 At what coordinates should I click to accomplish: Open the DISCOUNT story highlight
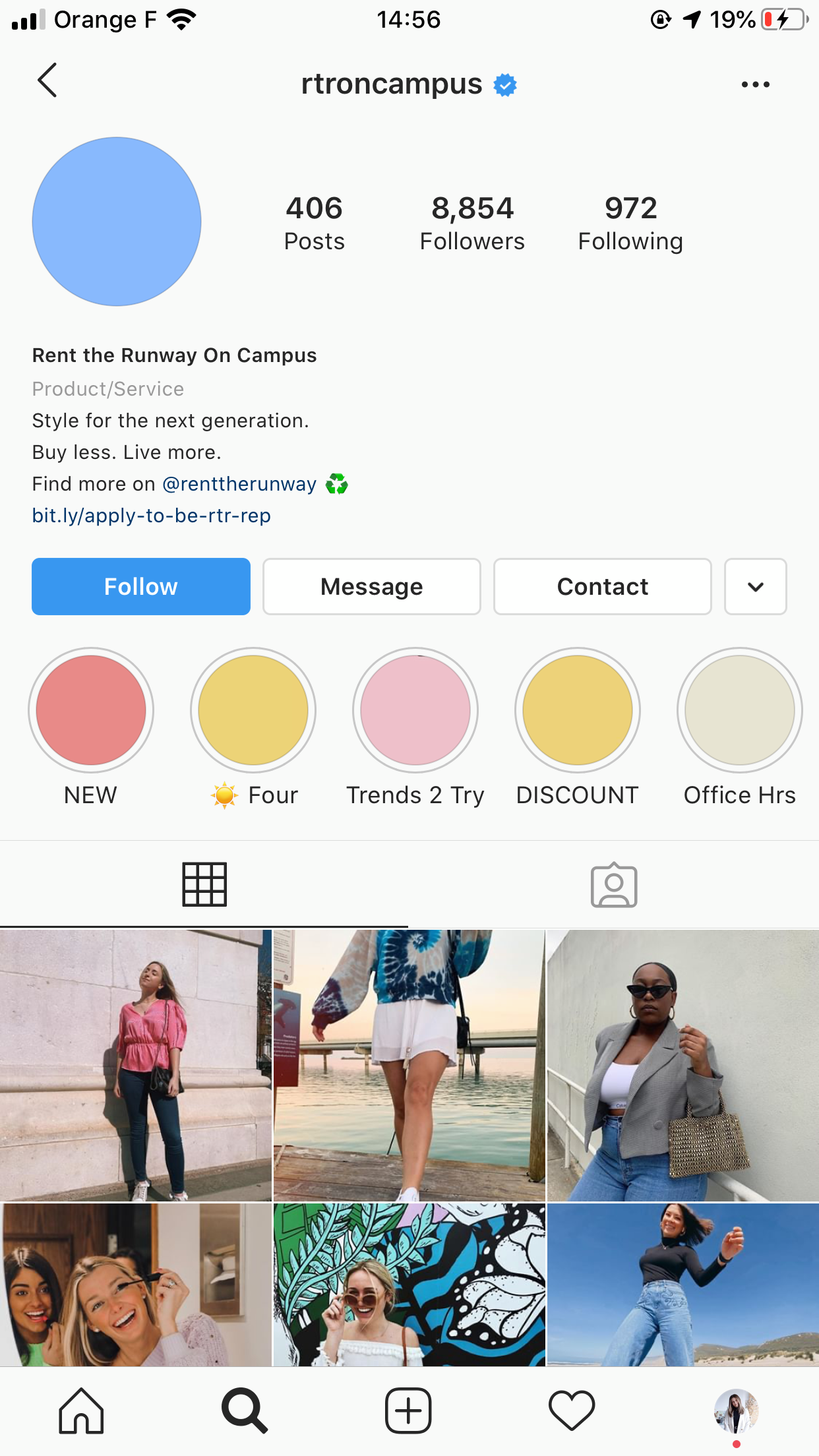click(x=578, y=710)
